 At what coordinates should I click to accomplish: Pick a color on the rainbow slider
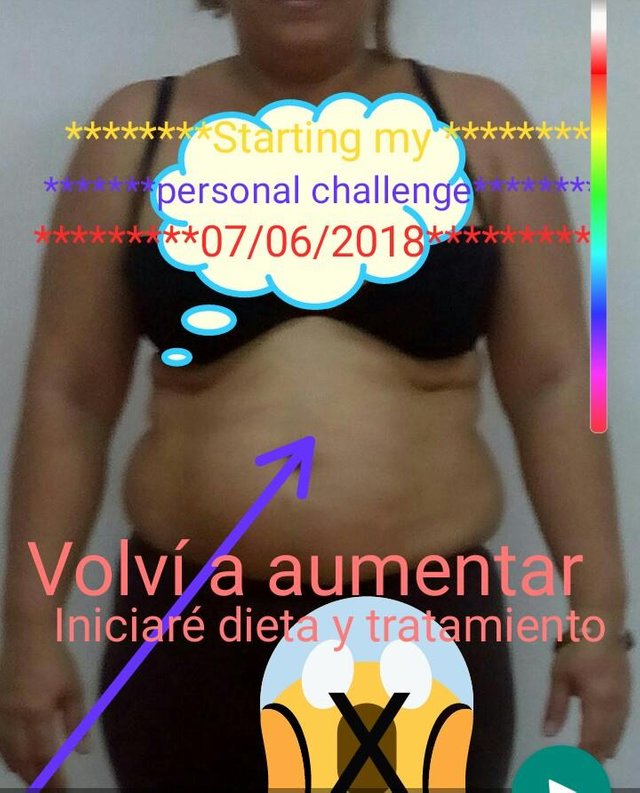598,215
